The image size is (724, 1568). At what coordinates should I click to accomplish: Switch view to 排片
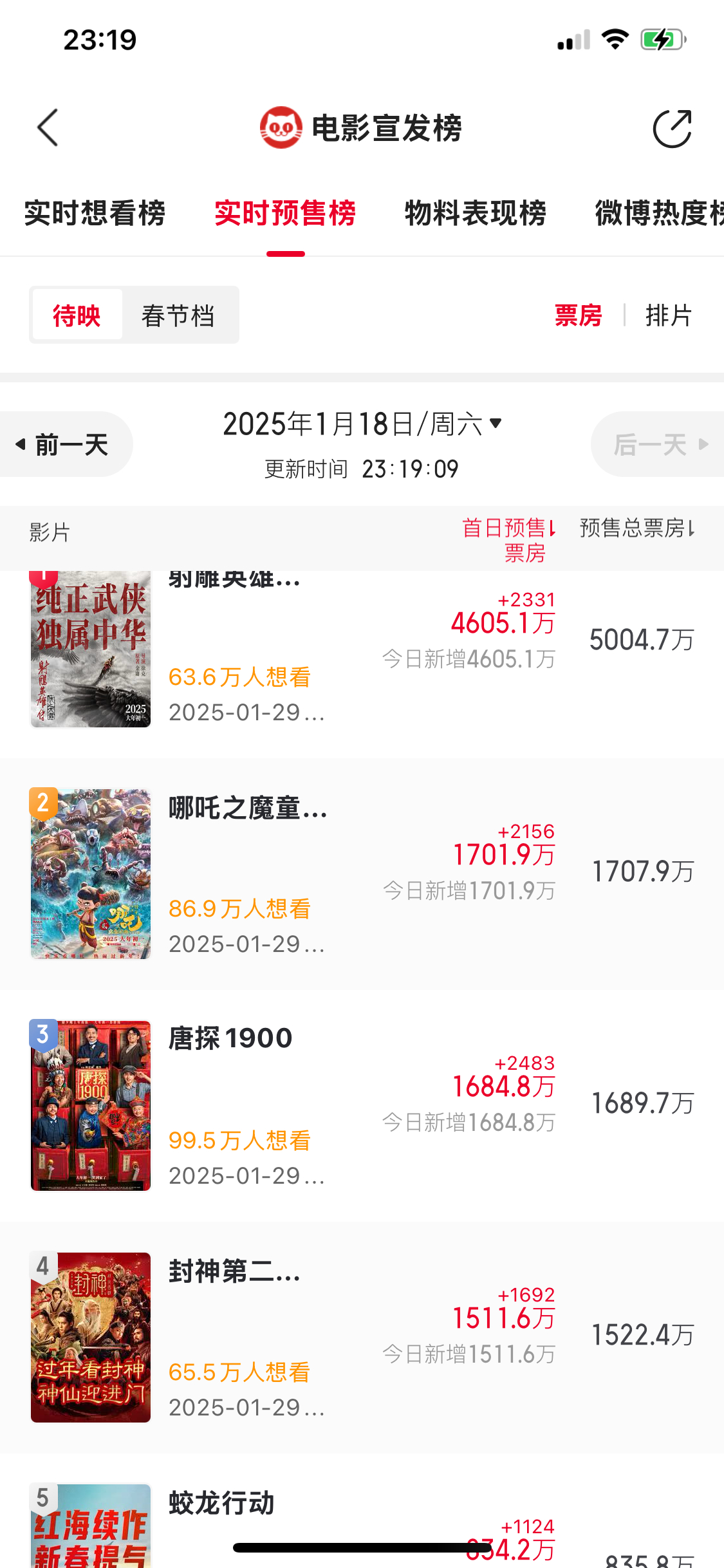click(x=669, y=315)
